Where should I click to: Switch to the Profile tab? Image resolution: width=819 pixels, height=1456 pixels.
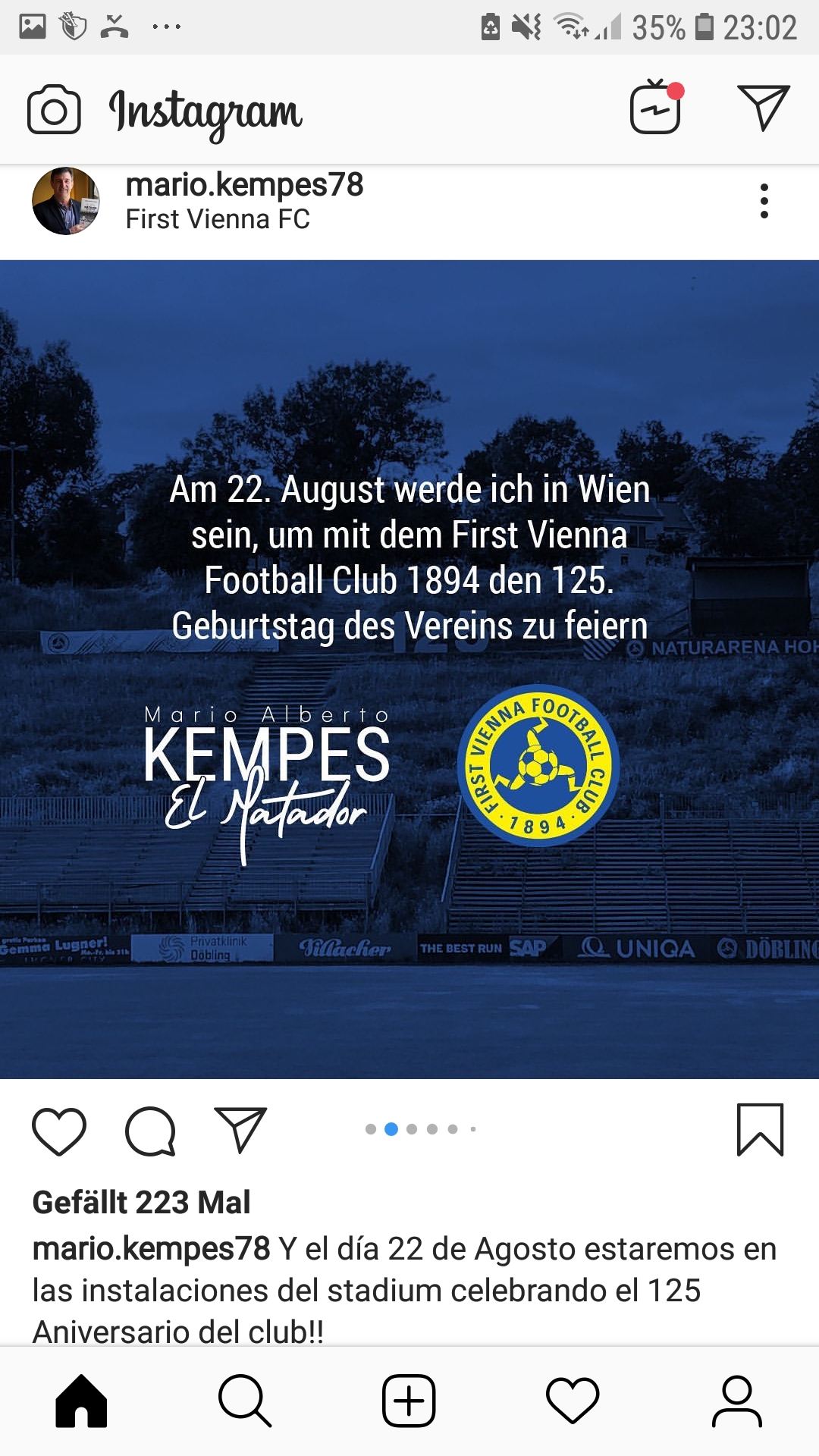point(737,1401)
